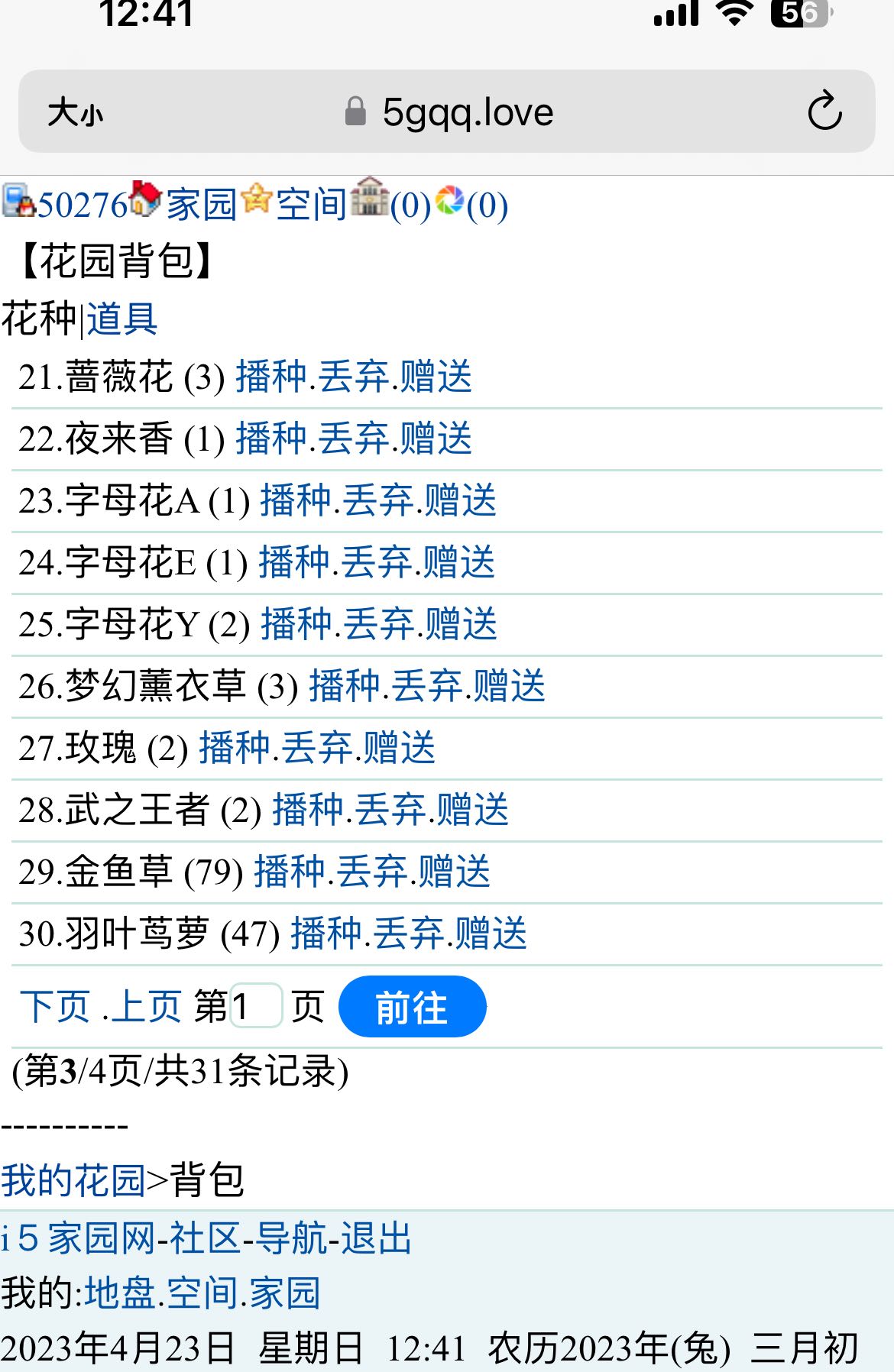Focus the page number input field
This screenshot has height=1372, width=894.
(x=256, y=1006)
